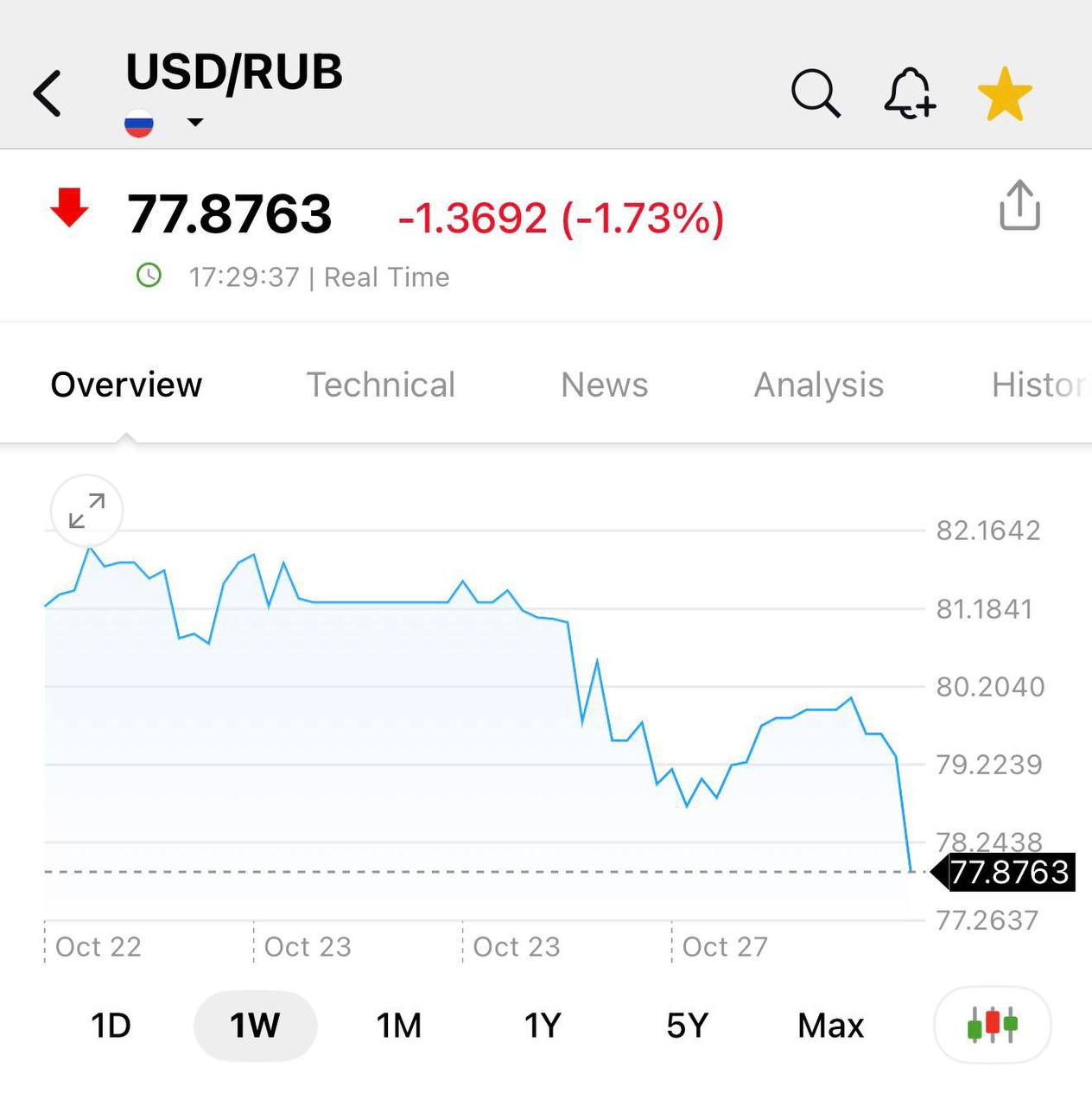Click the Russian flag icon
This screenshot has height=1106, width=1092.
(138, 122)
